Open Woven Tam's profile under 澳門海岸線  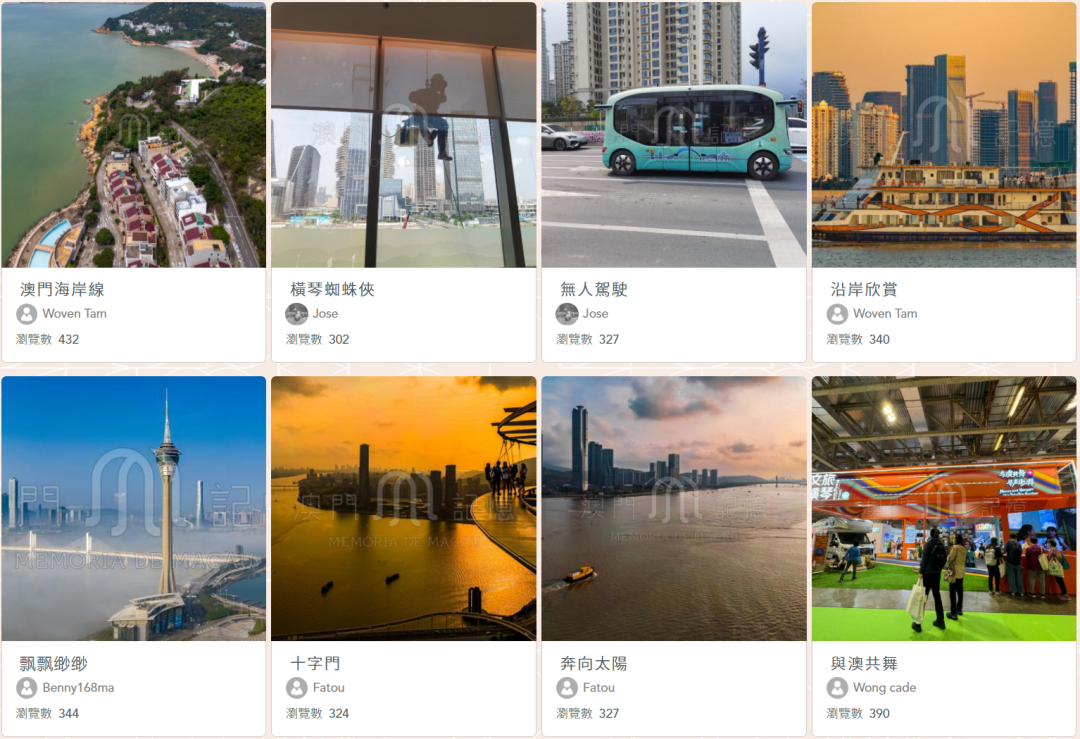pyautogui.click(x=73, y=314)
